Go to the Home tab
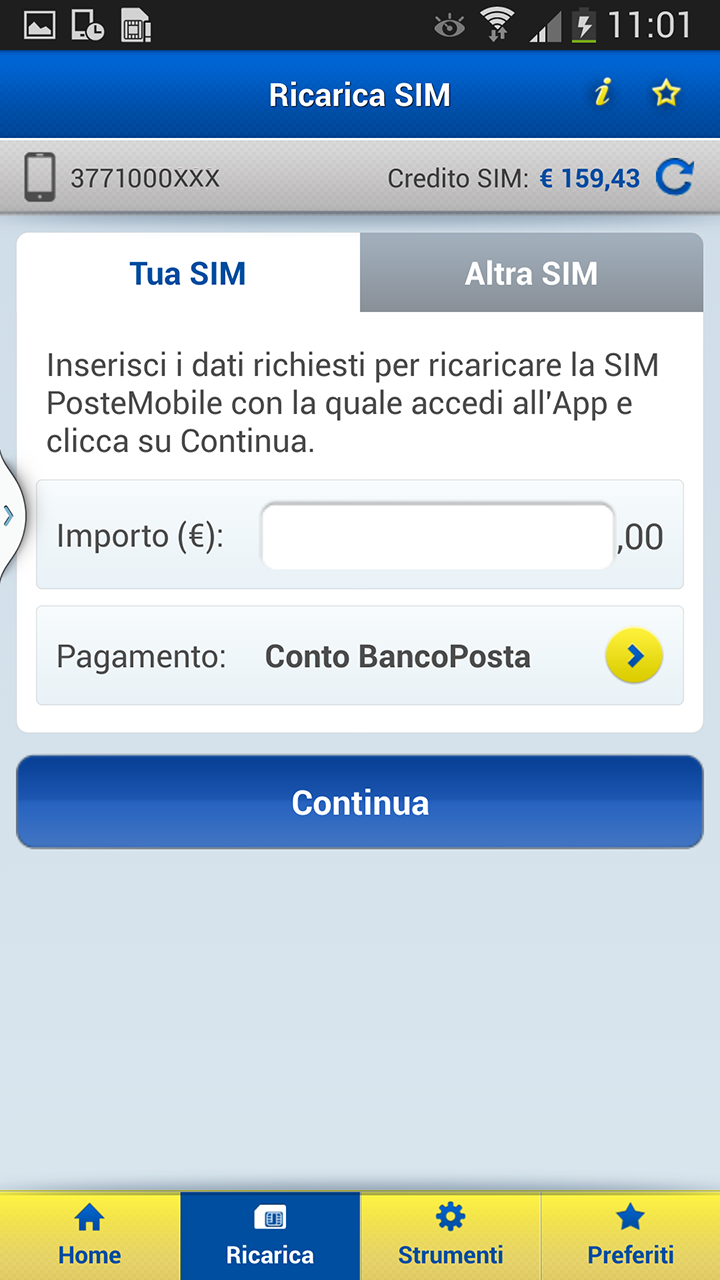The width and height of the screenshot is (720, 1280). tap(90, 1236)
